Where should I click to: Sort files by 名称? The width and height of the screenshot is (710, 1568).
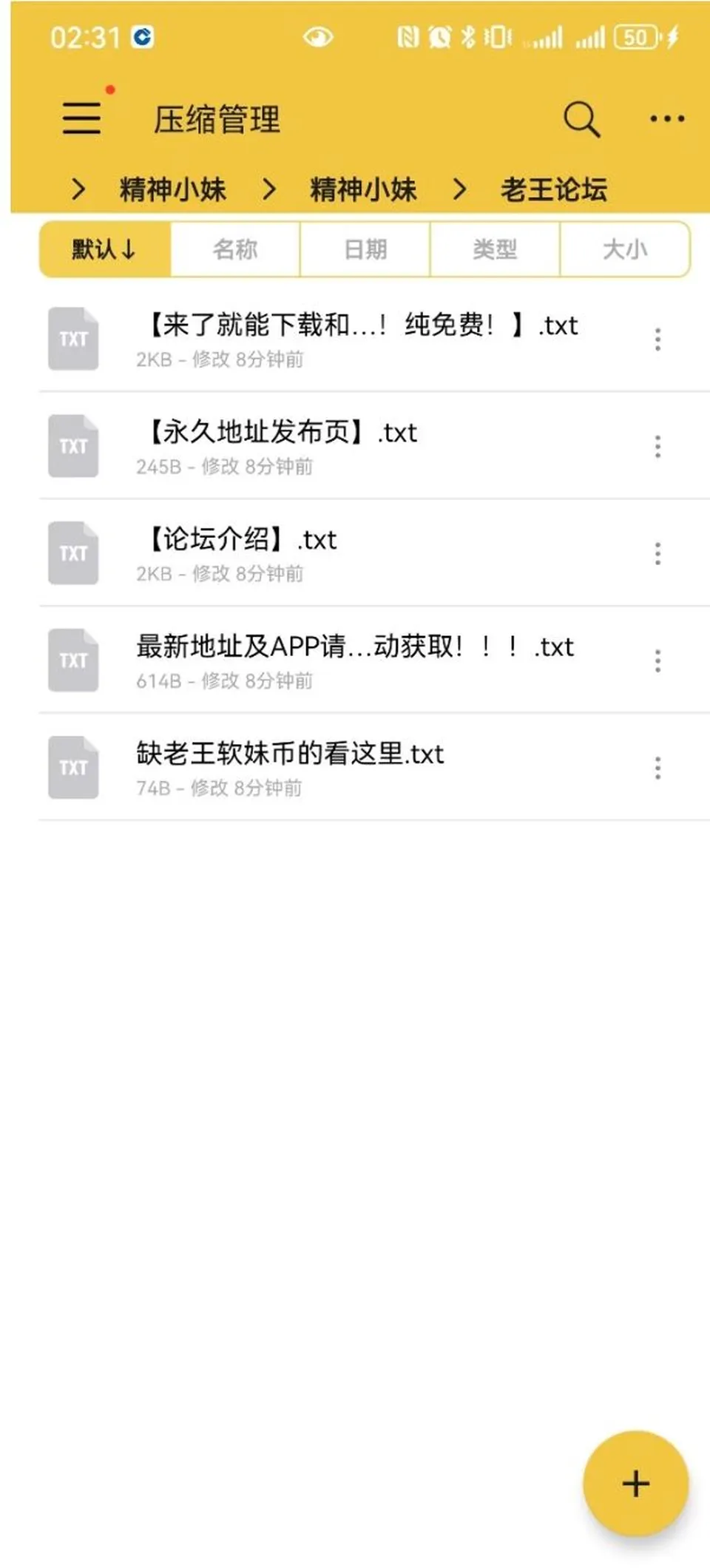[235, 249]
